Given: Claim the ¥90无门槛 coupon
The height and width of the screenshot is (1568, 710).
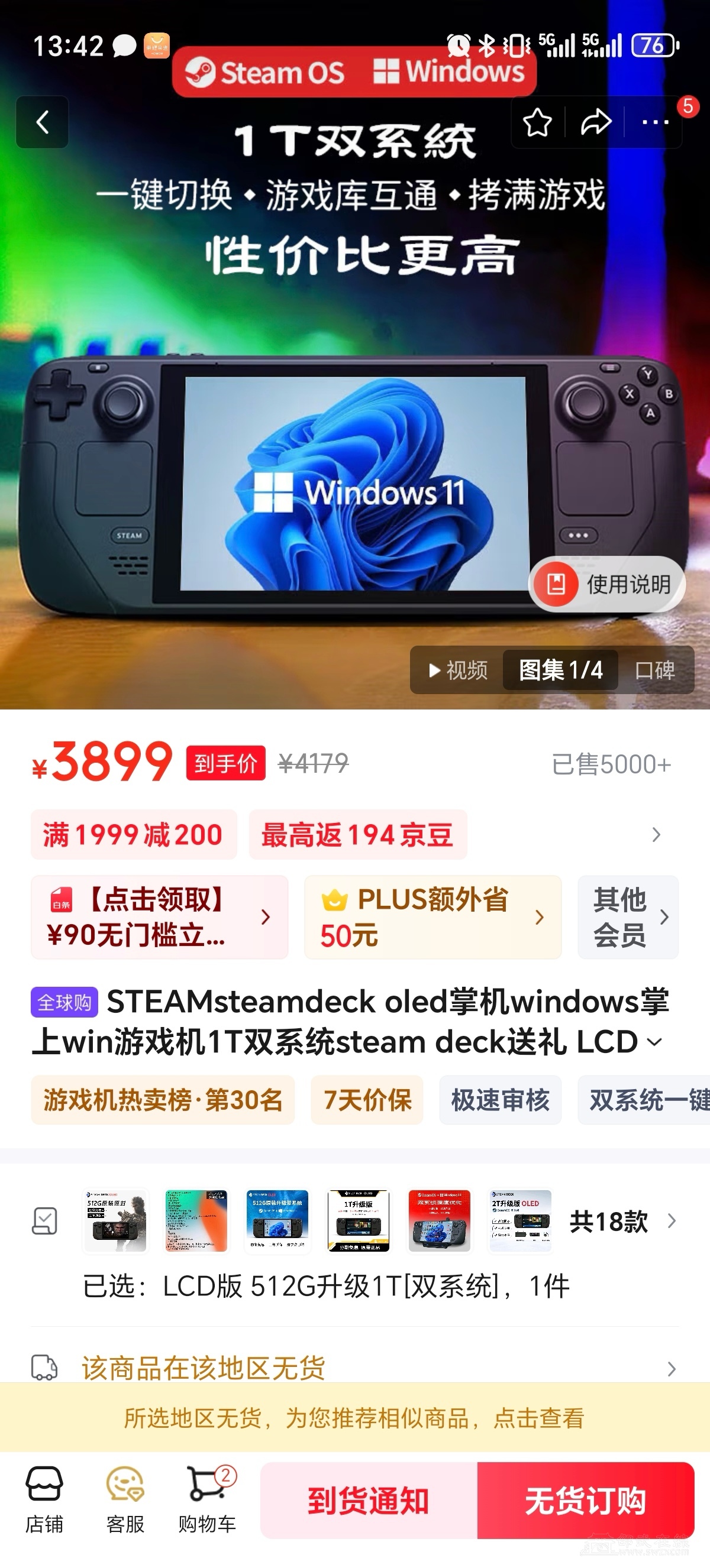Looking at the screenshot, I should [160, 917].
